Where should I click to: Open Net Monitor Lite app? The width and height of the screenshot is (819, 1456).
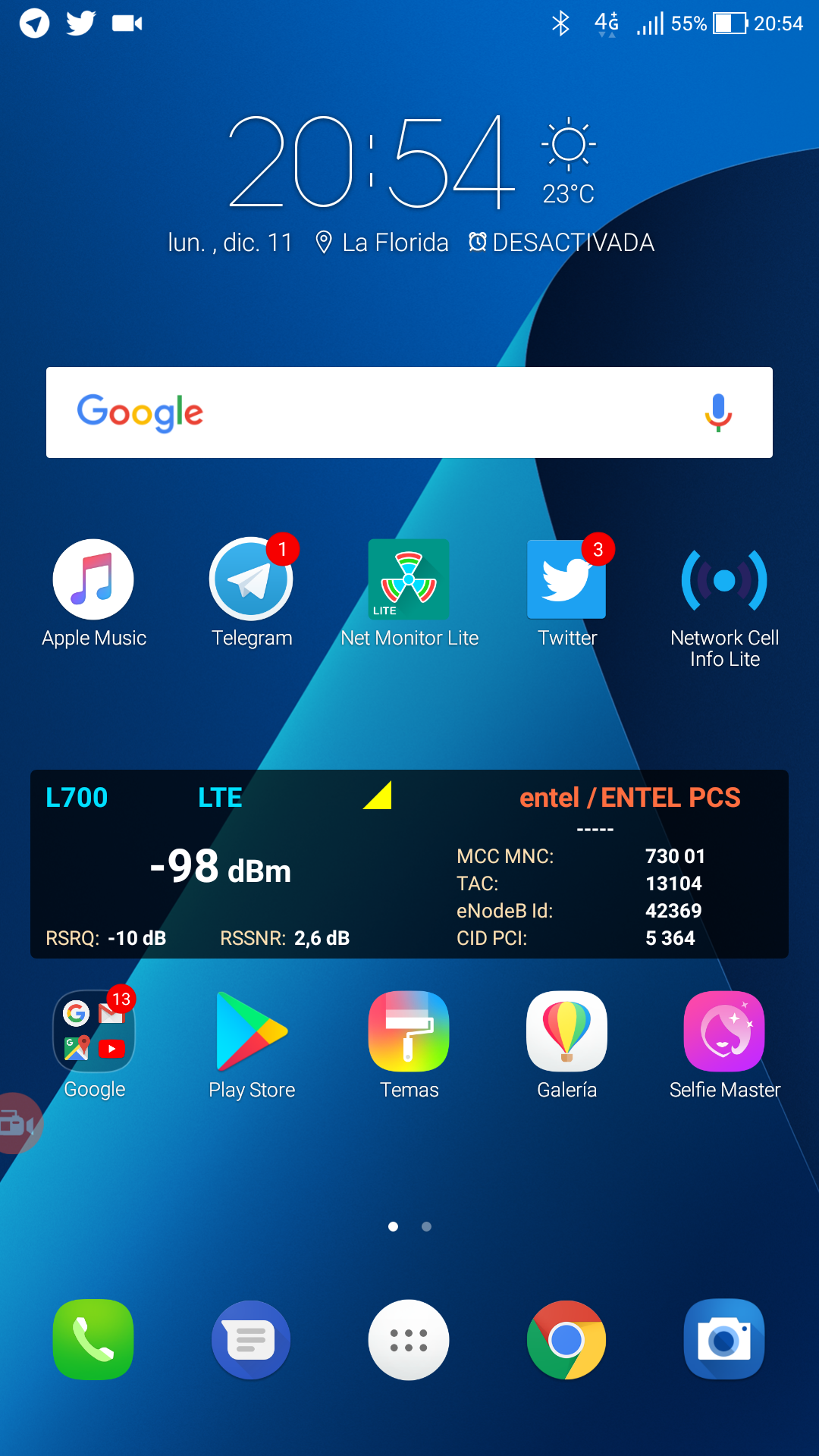pyautogui.click(x=409, y=580)
